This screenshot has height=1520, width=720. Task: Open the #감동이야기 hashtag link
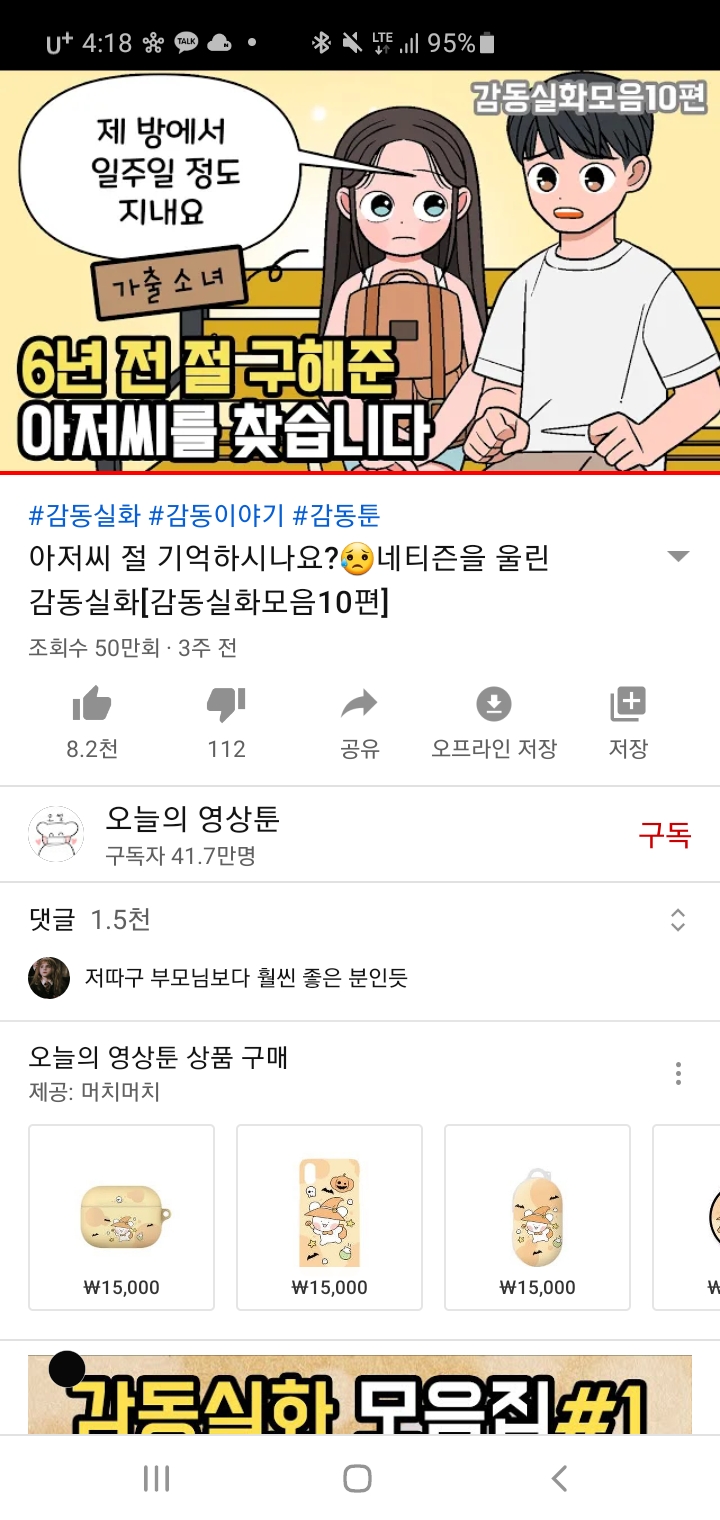click(217, 516)
